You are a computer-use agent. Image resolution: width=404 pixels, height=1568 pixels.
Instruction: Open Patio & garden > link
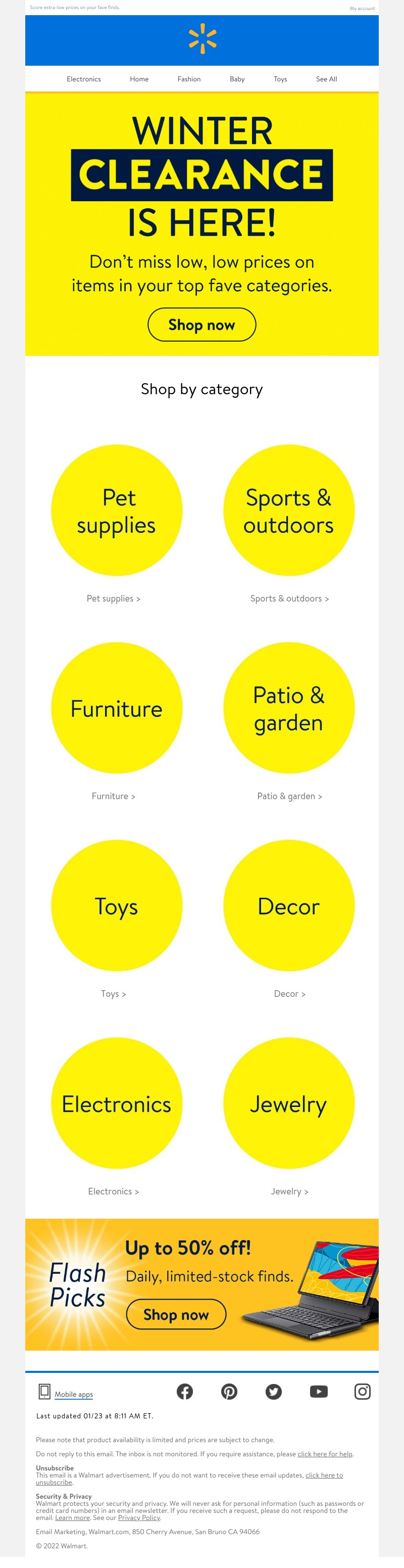[x=289, y=796]
